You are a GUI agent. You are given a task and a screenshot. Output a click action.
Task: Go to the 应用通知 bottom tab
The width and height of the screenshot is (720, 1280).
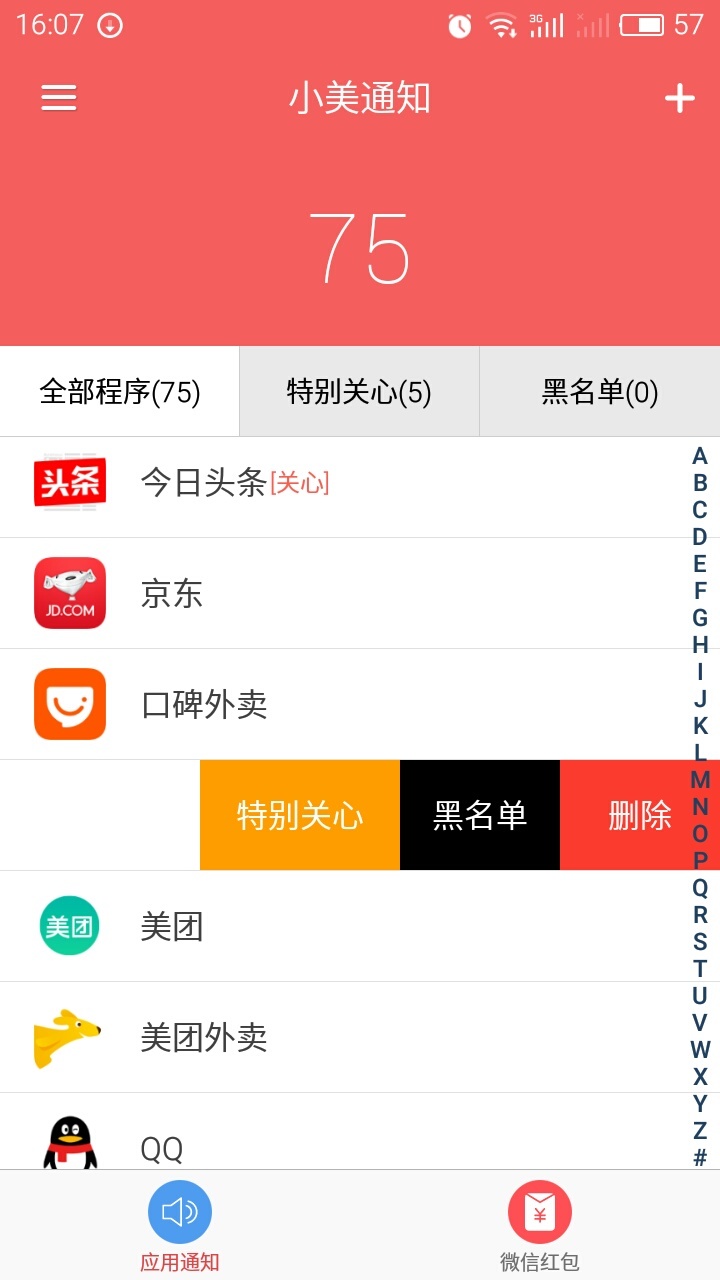point(180,1226)
